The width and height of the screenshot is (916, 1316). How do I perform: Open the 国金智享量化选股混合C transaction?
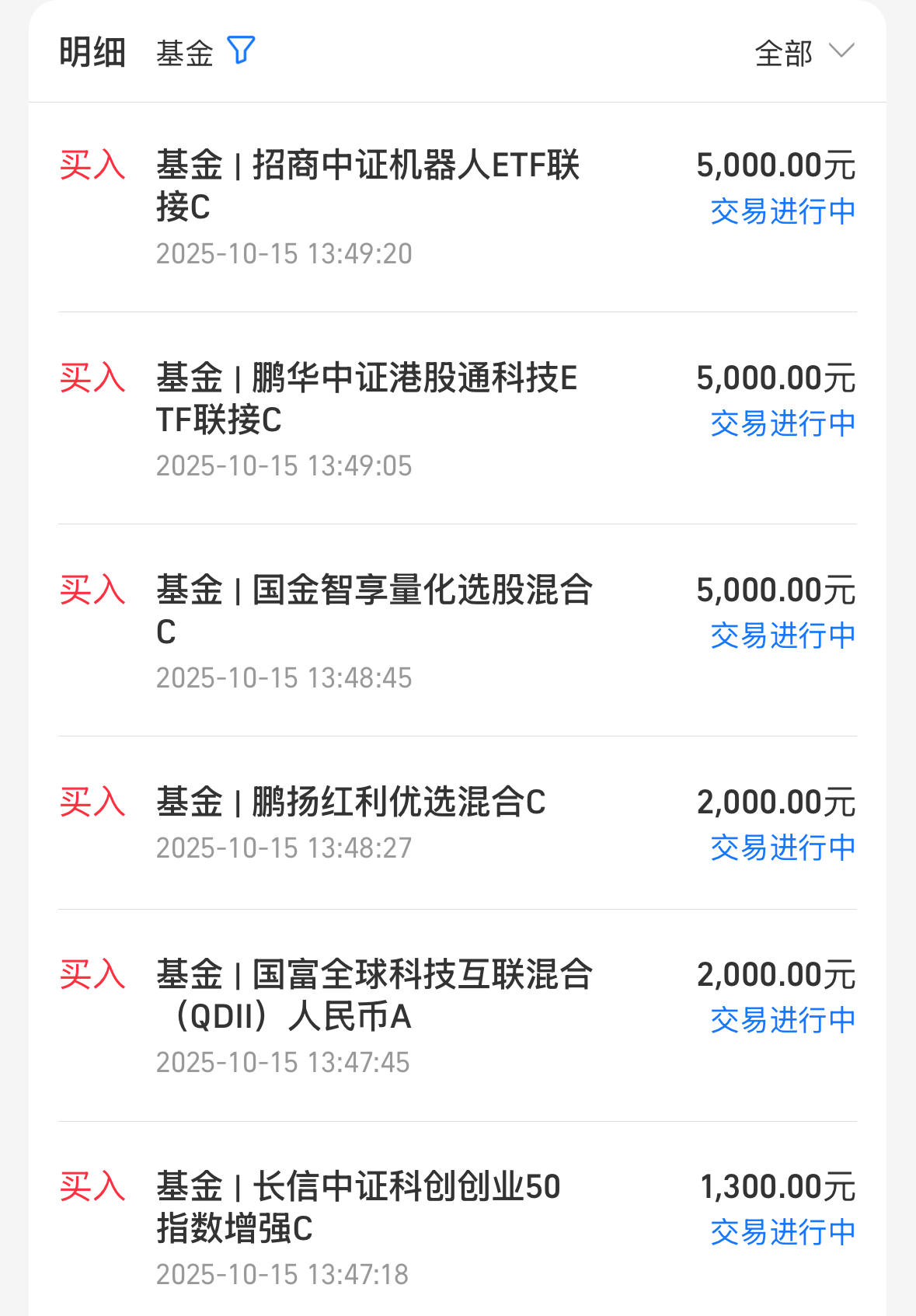[458, 631]
